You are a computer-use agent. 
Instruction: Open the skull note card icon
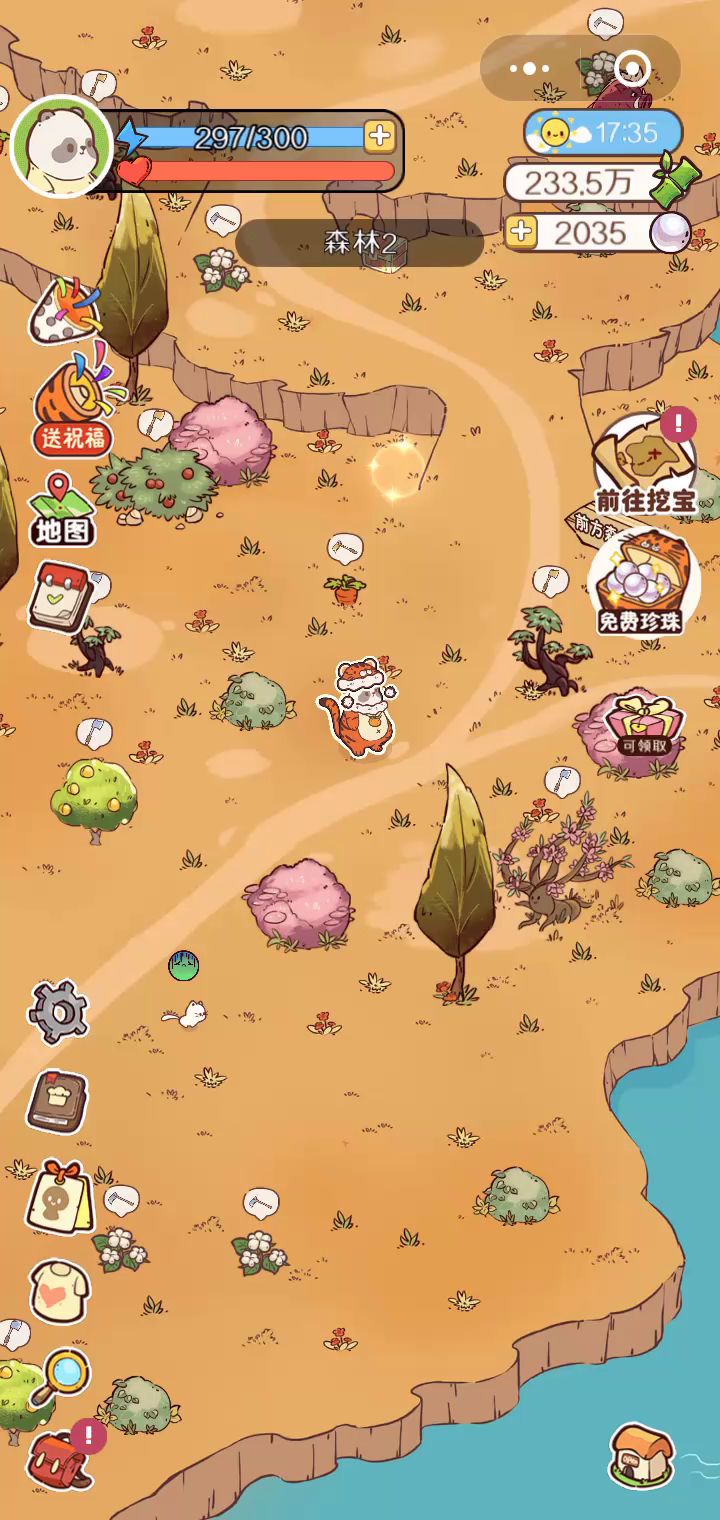click(x=60, y=1198)
